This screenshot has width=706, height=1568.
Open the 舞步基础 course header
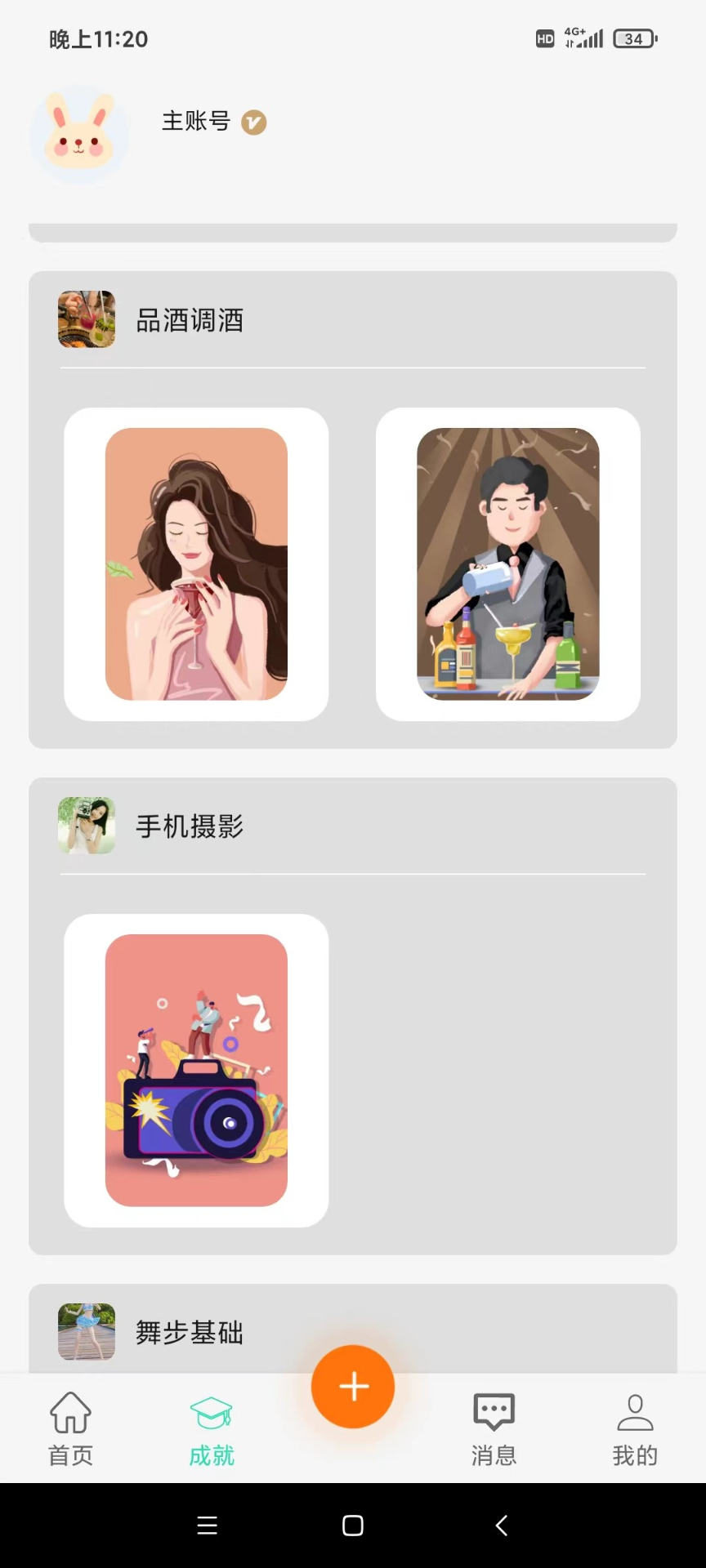[x=190, y=1333]
